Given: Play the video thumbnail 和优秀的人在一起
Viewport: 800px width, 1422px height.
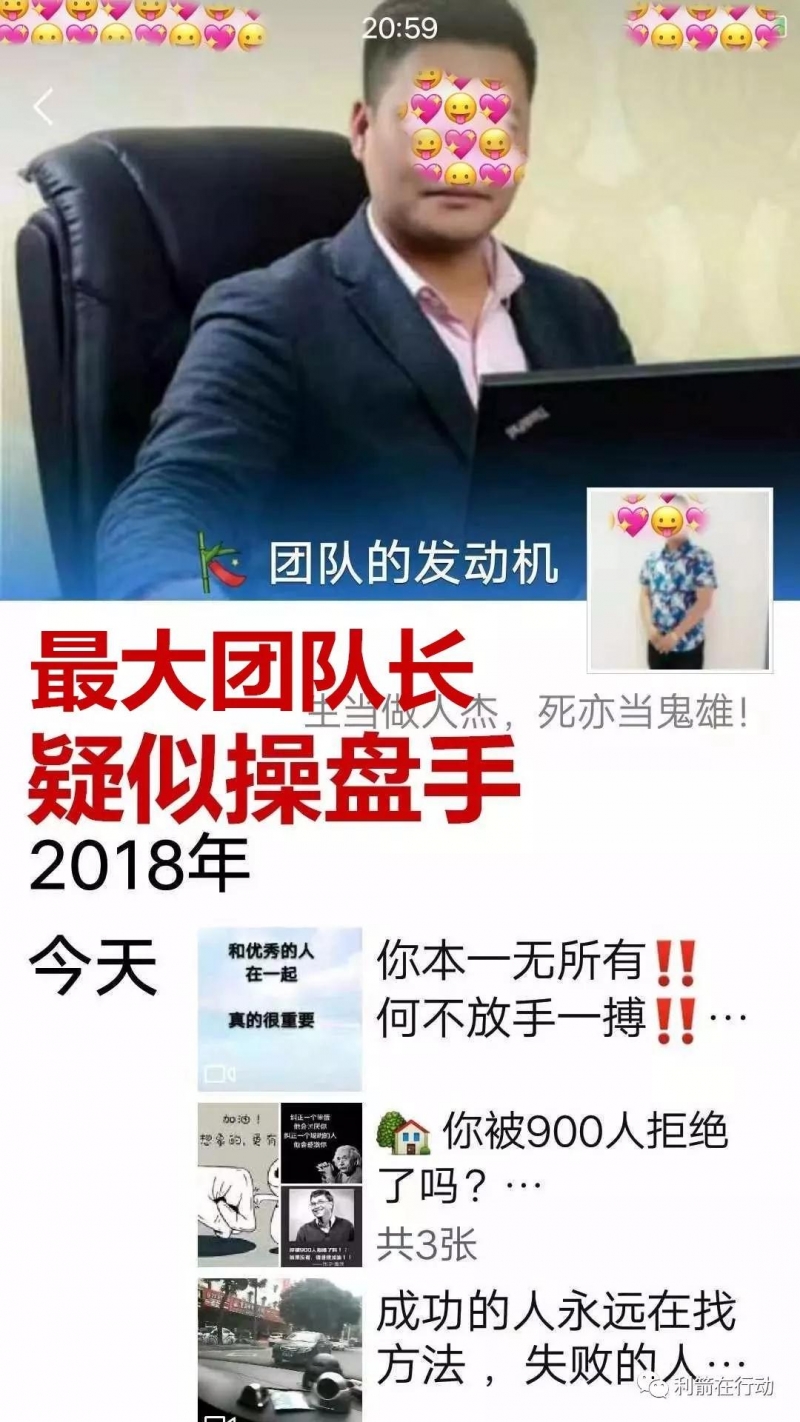Looking at the screenshot, I should (x=279, y=1008).
